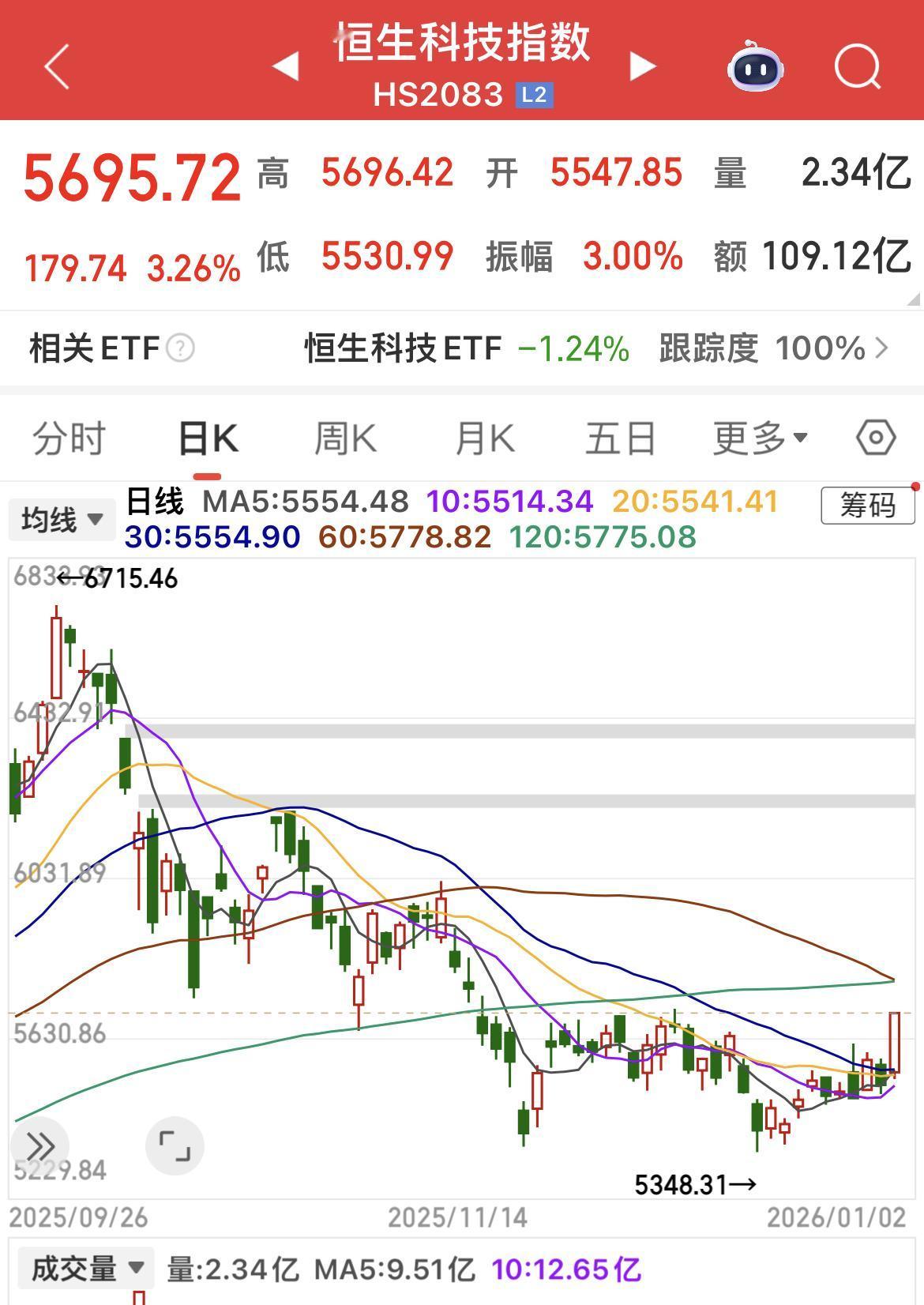
Task: Expand chart to fullscreen view
Action: point(175,1145)
